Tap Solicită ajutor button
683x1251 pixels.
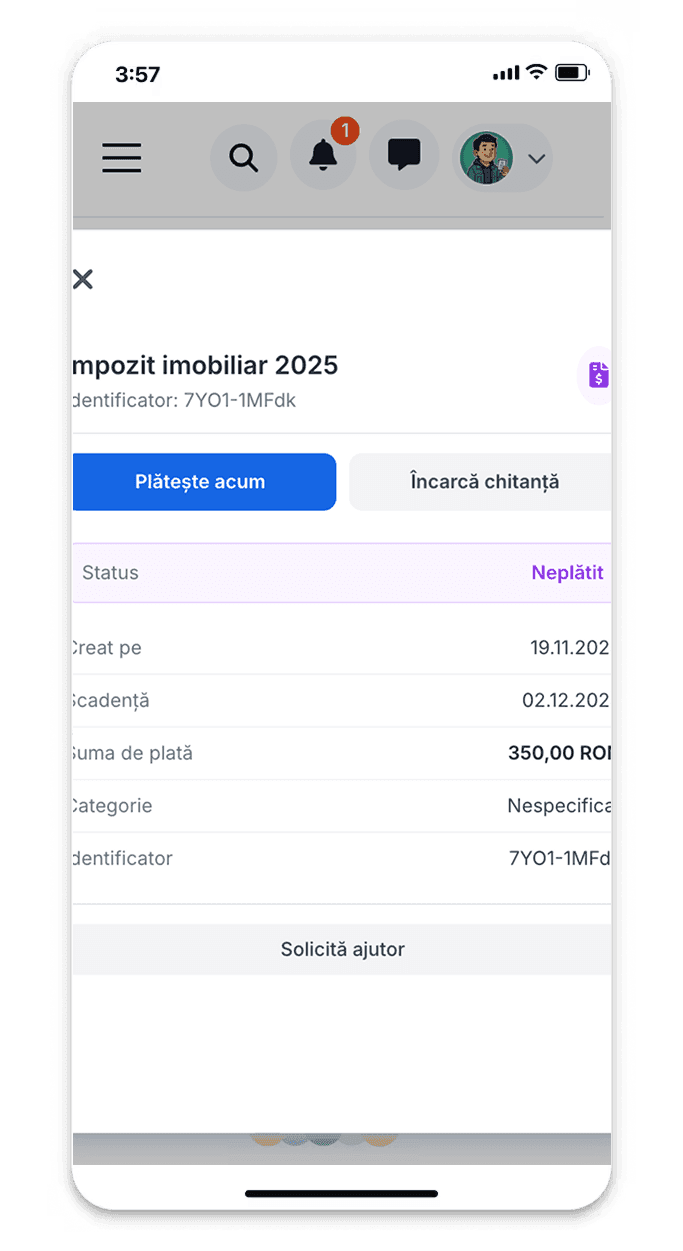coord(342,949)
